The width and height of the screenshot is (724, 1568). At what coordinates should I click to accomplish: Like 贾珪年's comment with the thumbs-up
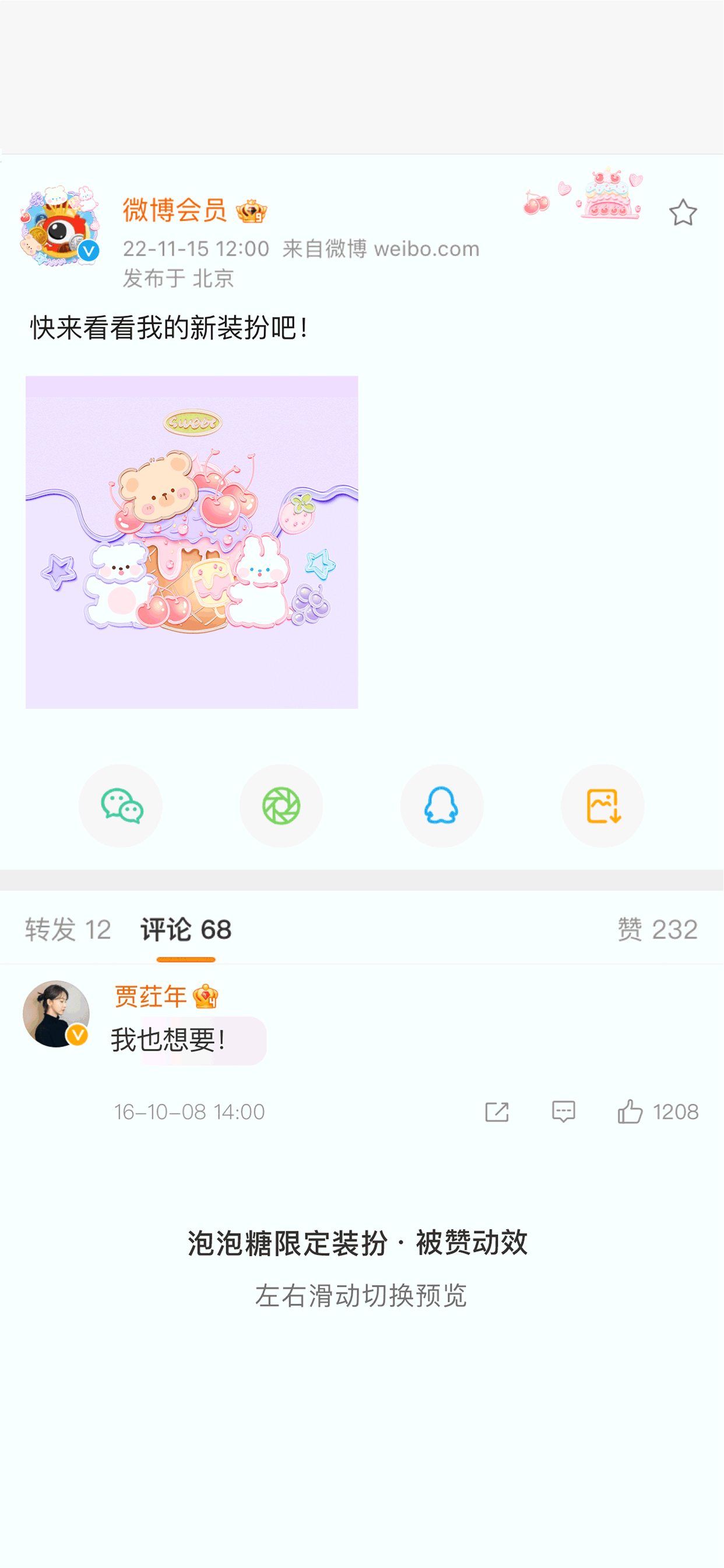pos(630,1110)
